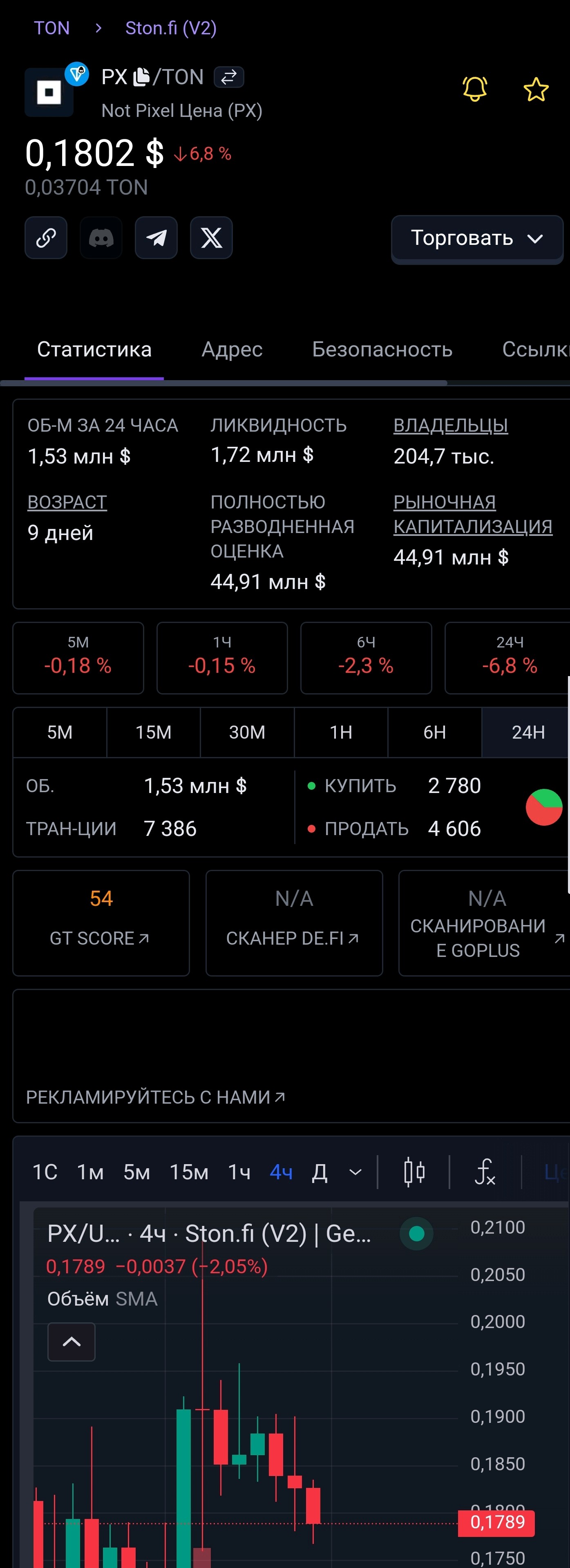Open the TON breadcrumb link
This screenshot has width=570, height=1568.
tap(52, 28)
